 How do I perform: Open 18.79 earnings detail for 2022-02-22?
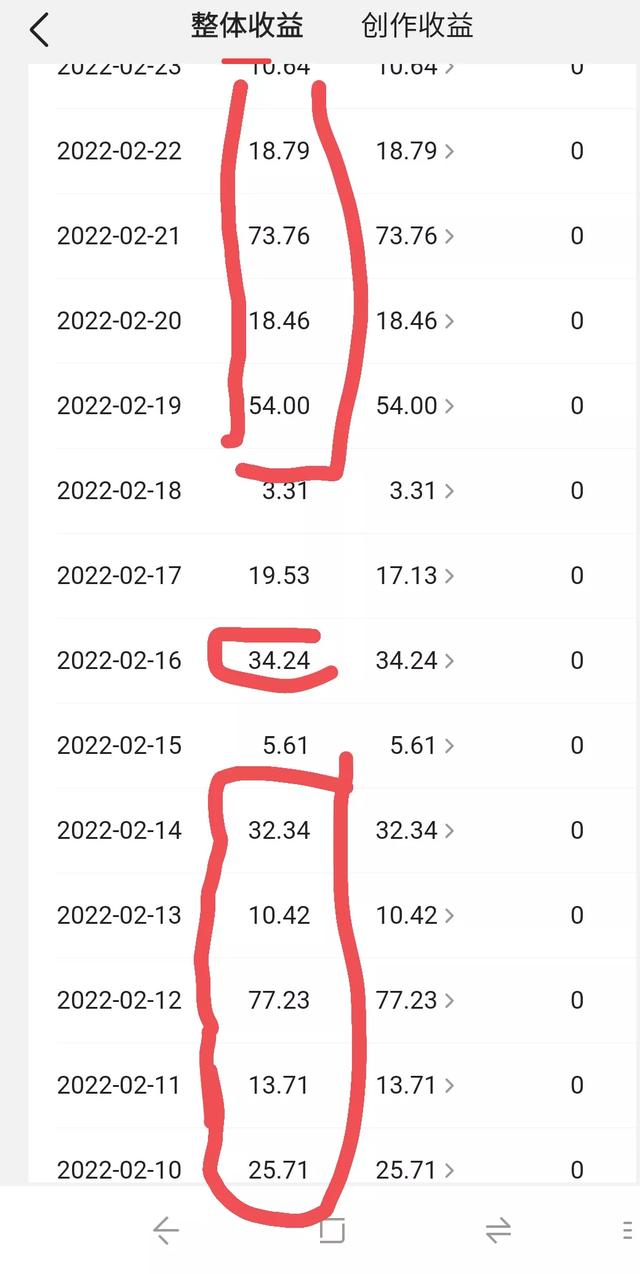414,151
